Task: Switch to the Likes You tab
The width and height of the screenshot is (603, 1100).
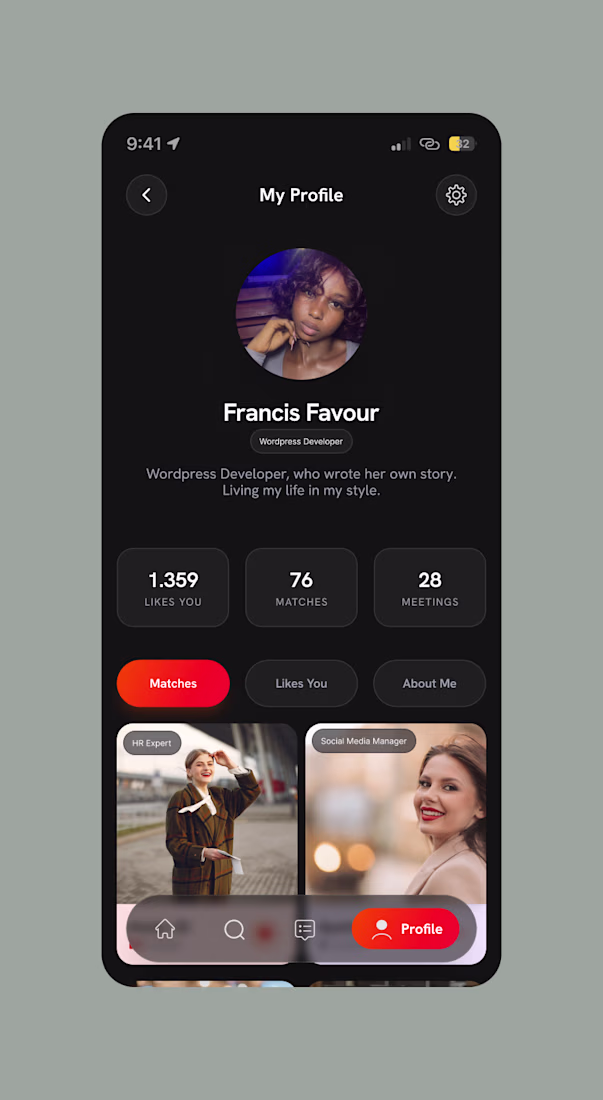Action: tap(302, 683)
